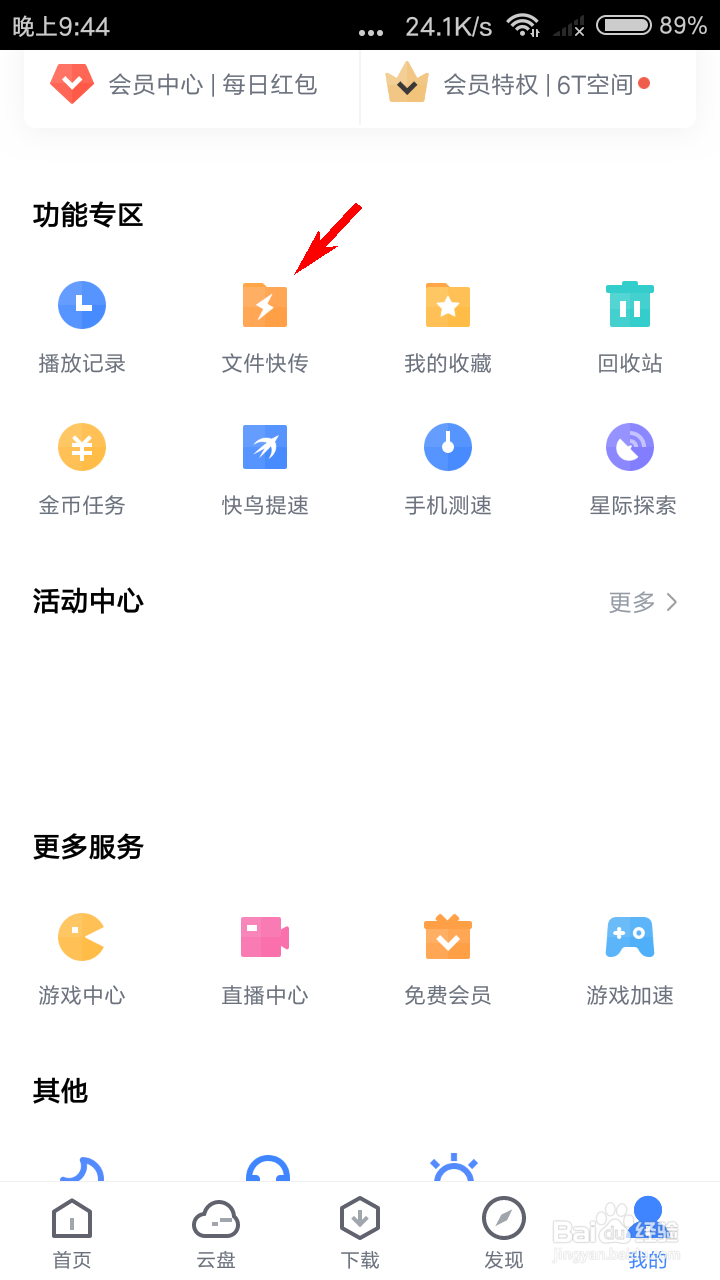Open 快鸟提速 speed boost
The width and height of the screenshot is (720, 1280).
click(x=265, y=467)
